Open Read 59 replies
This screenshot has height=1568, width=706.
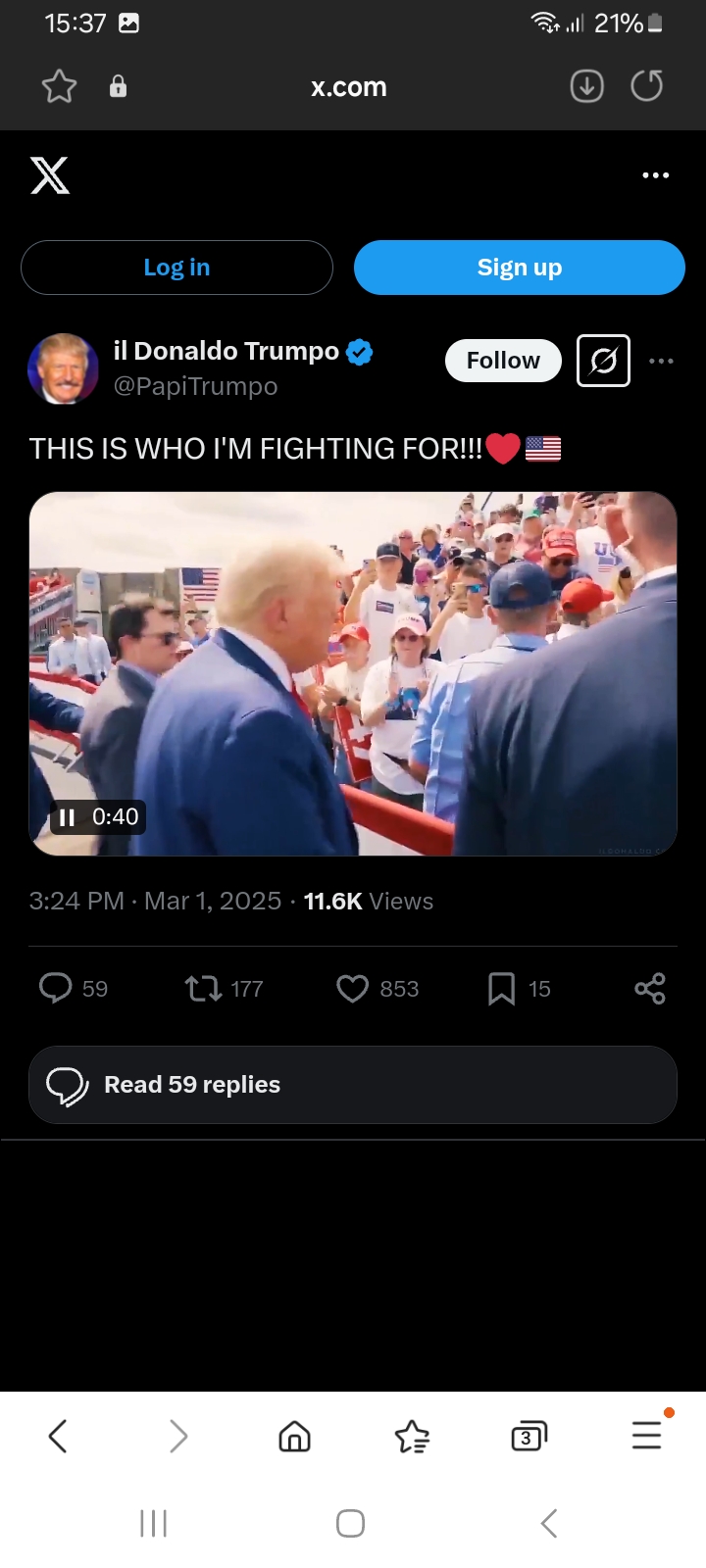(x=353, y=1085)
